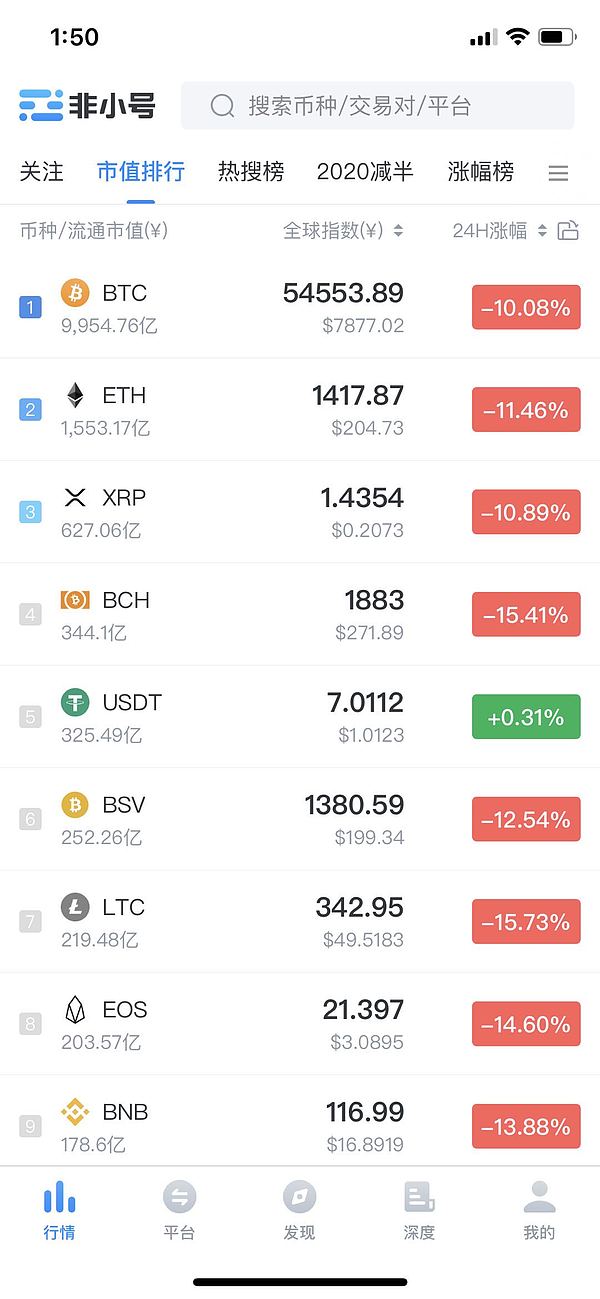Open the tab list menu icon
This screenshot has height=1299, width=600.
pos(558,173)
